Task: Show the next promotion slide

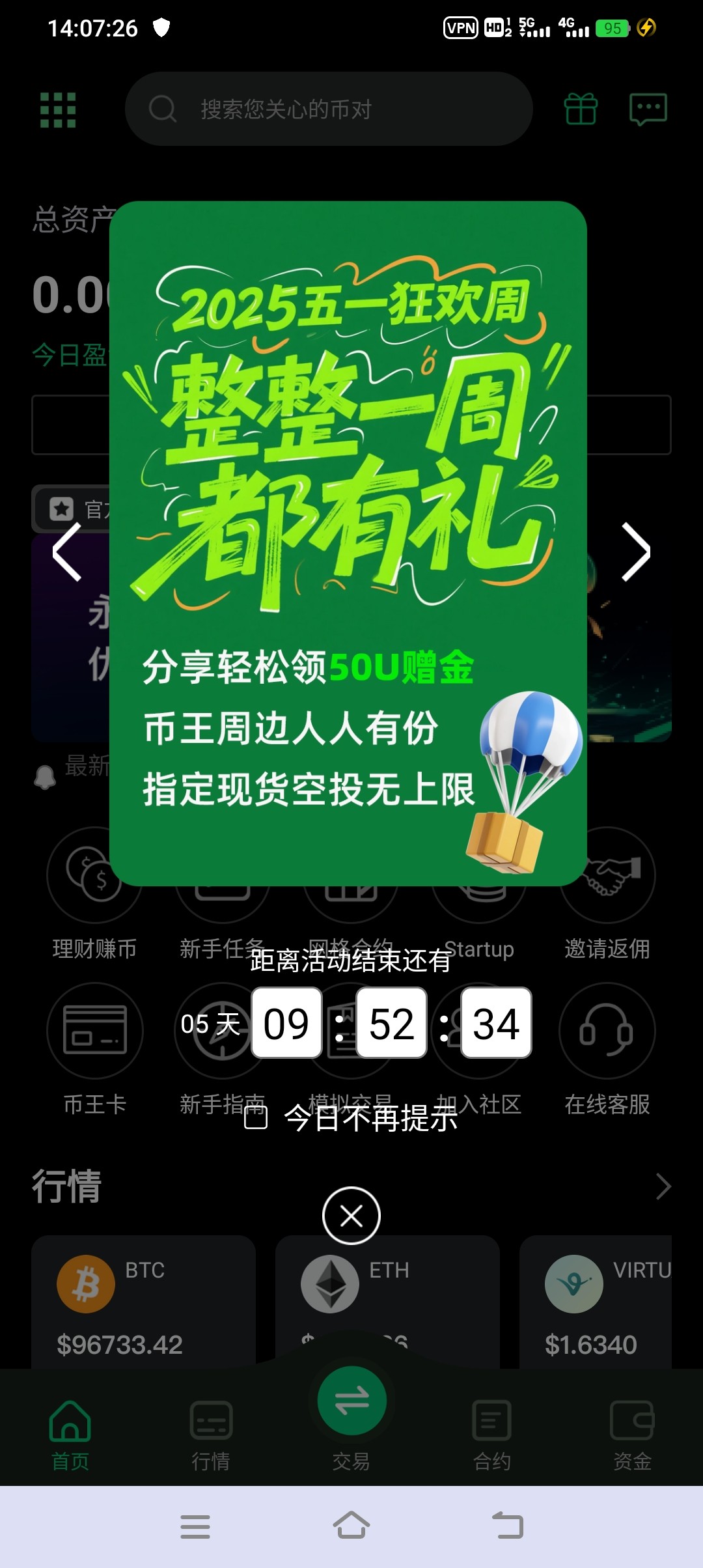Action: (x=635, y=552)
